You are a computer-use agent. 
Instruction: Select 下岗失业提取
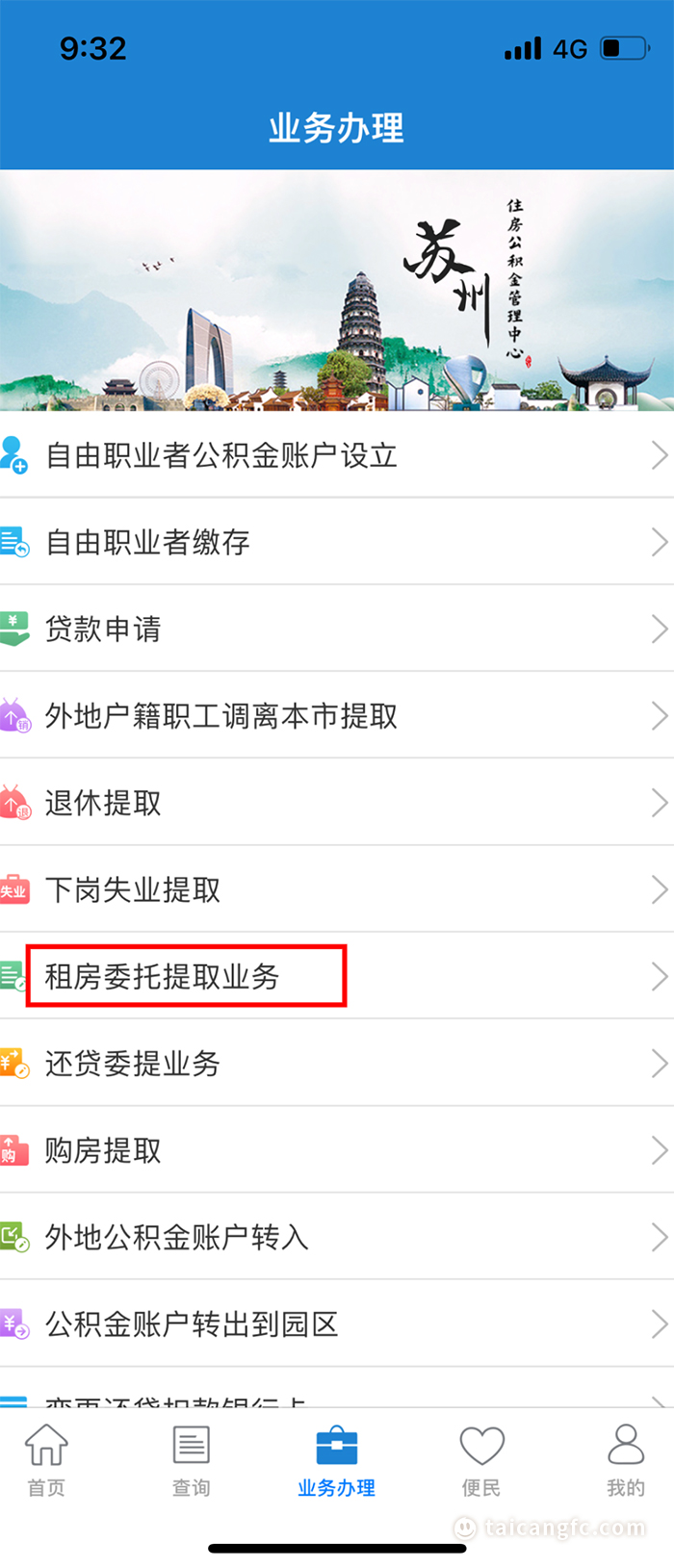133,889
